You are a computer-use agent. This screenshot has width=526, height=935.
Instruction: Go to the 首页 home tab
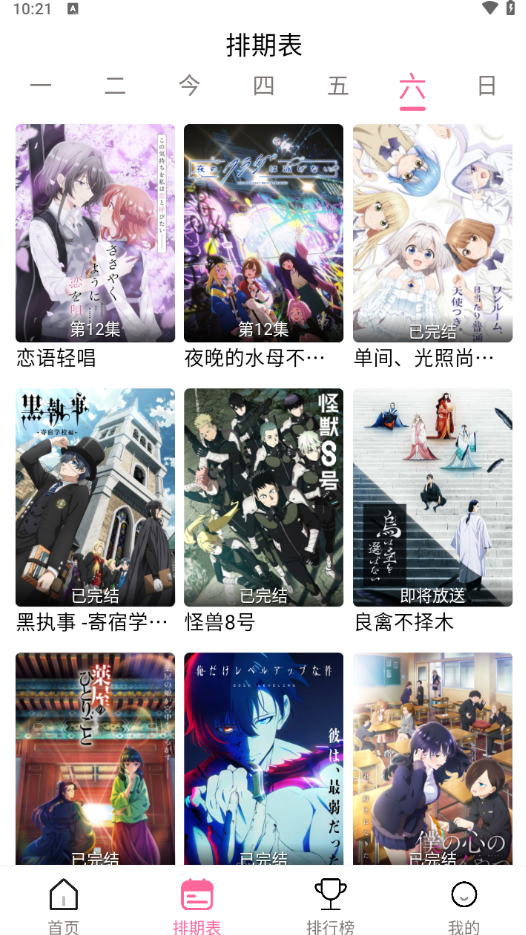coord(64,905)
